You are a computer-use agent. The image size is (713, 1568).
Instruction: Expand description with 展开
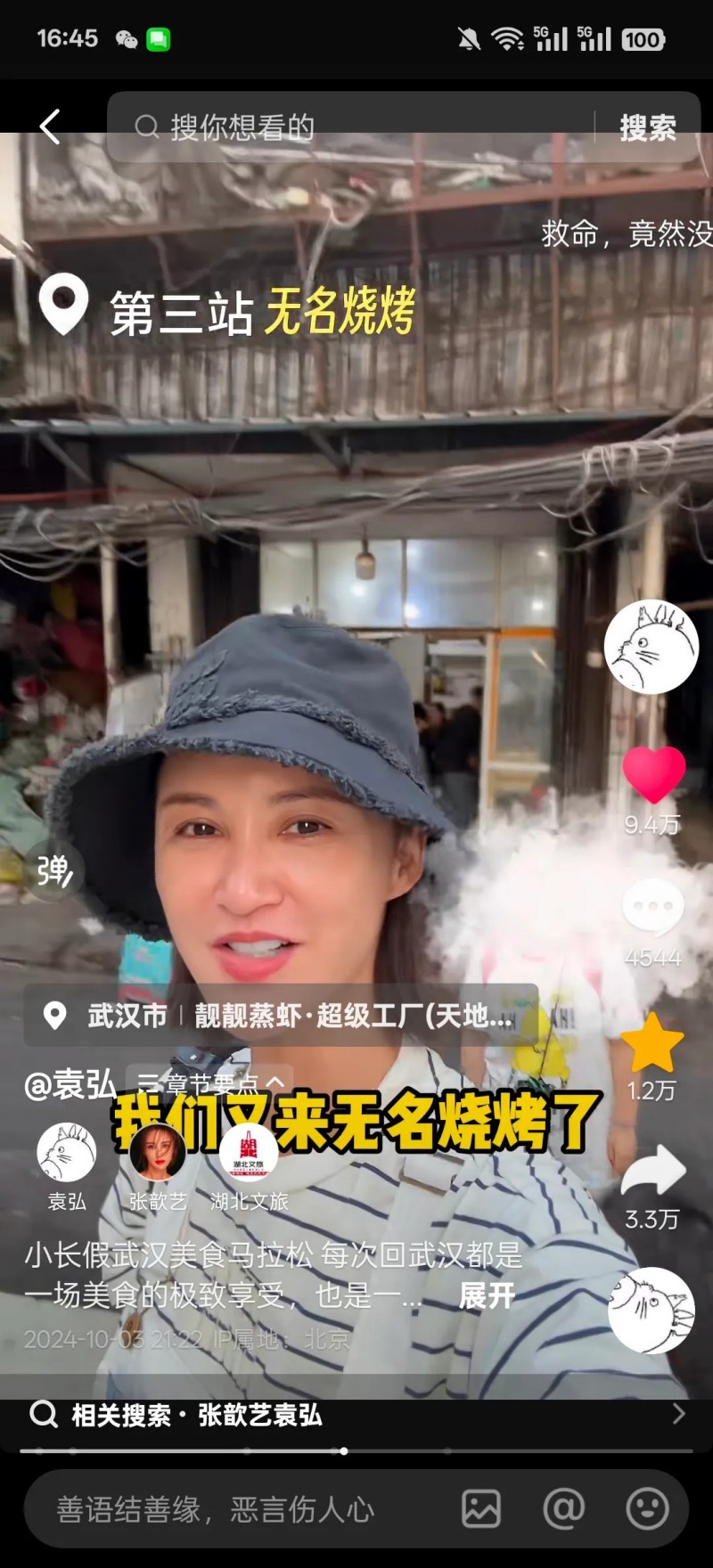(x=487, y=1295)
